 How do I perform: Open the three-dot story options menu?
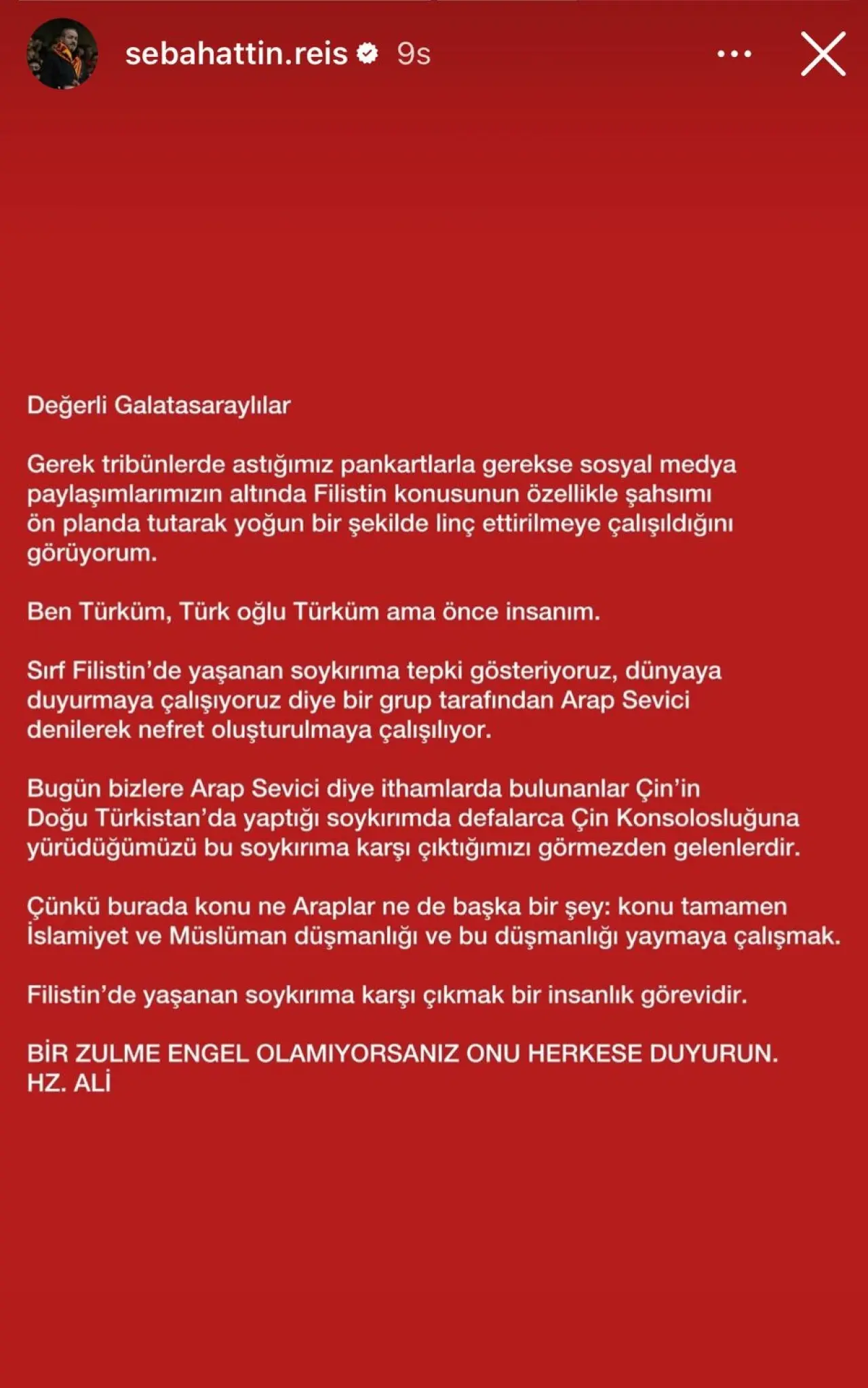[x=734, y=54]
